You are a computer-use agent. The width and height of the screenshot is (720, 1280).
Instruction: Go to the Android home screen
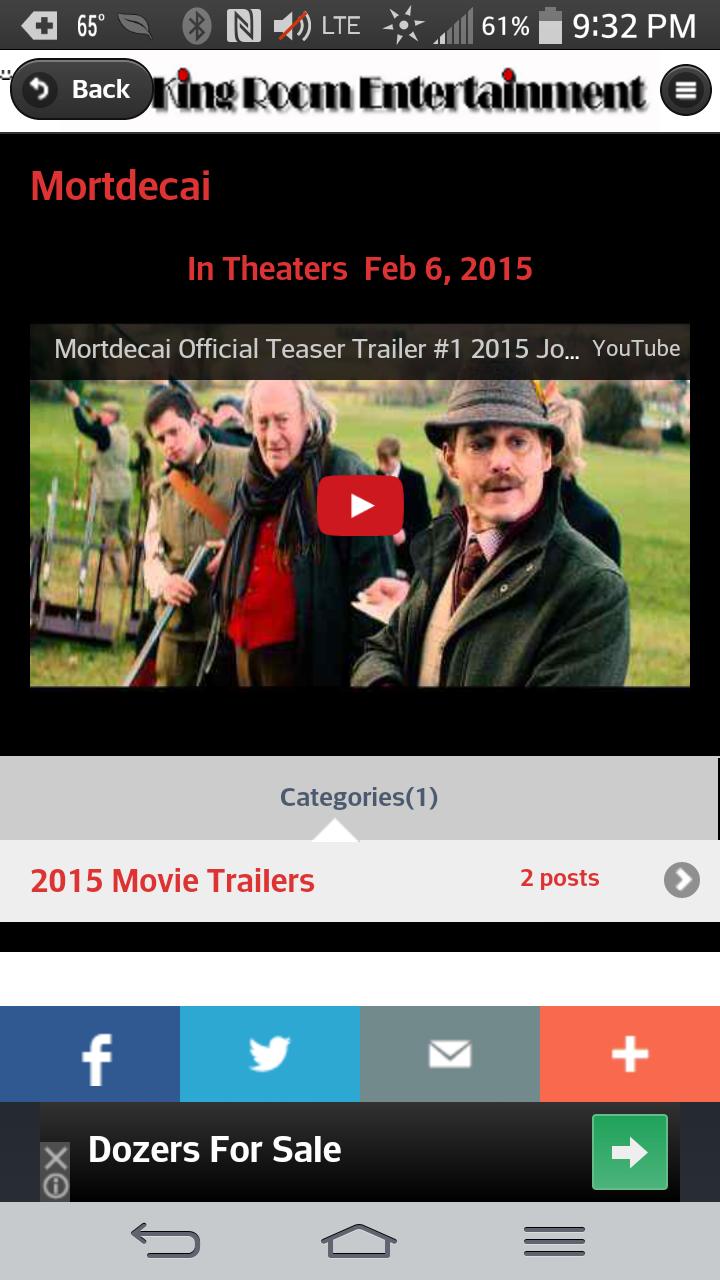click(x=359, y=1241)
